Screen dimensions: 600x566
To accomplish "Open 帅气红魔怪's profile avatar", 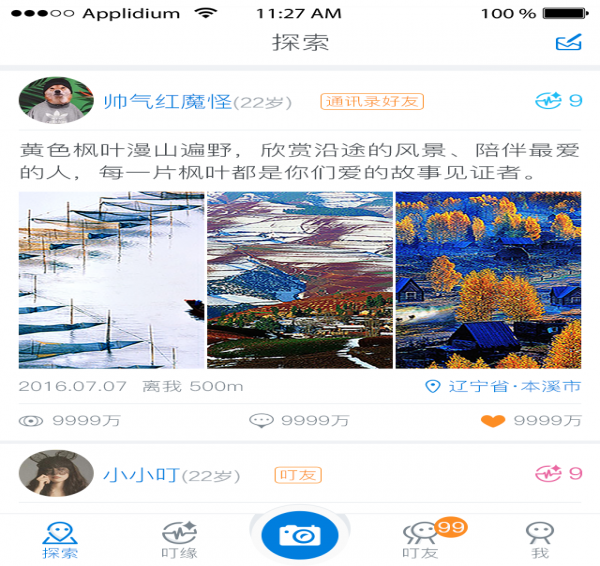I will 56,100.
